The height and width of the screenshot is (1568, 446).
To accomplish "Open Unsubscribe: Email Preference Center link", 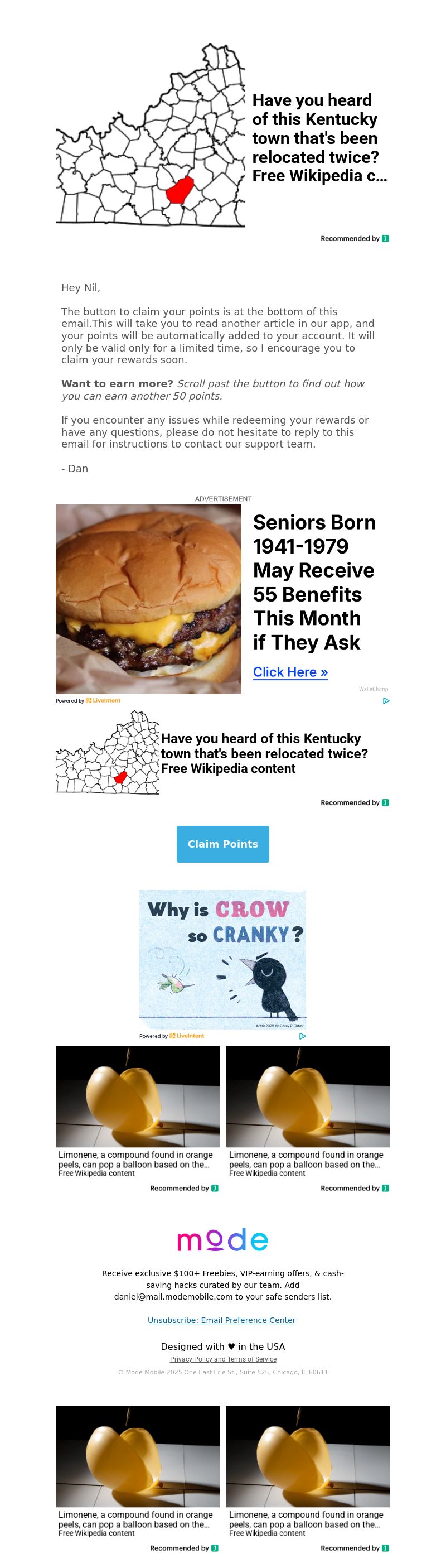I will (221, 1320).
